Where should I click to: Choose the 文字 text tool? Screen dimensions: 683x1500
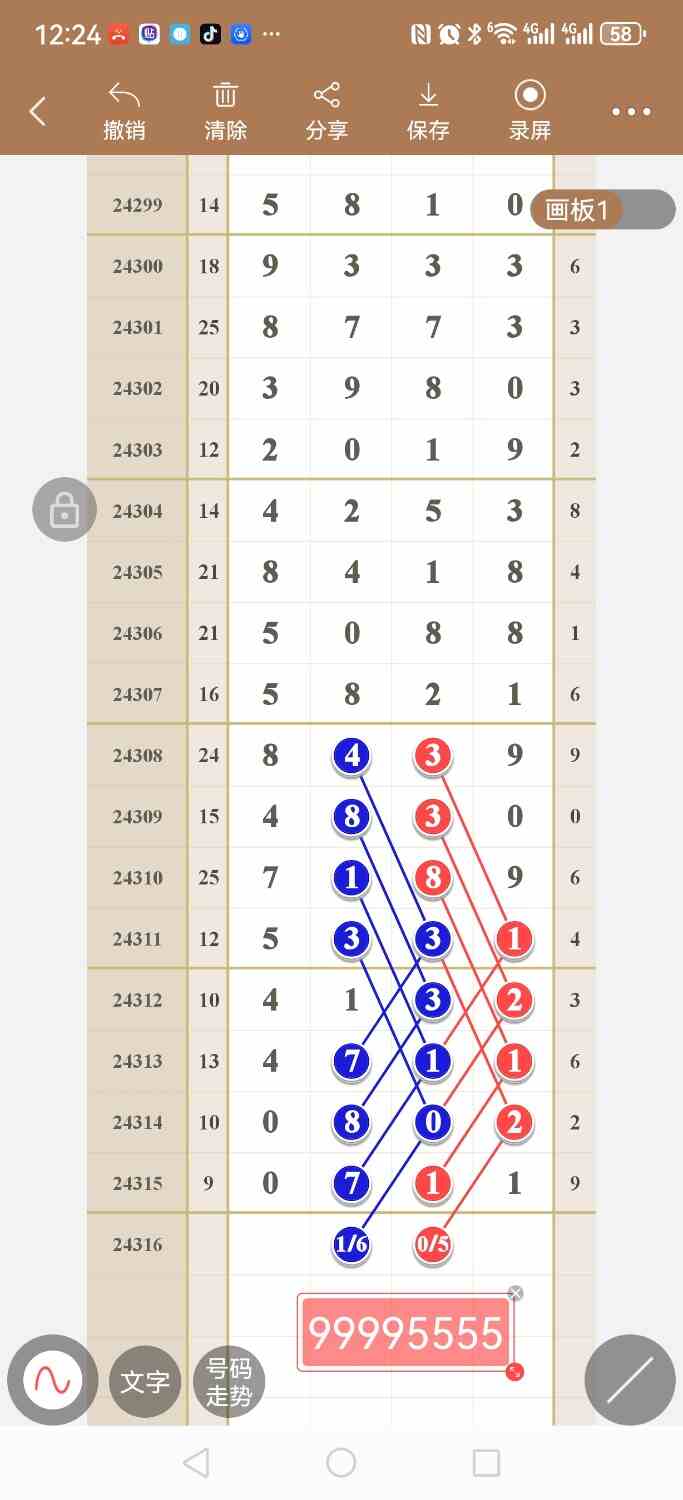144,1382
